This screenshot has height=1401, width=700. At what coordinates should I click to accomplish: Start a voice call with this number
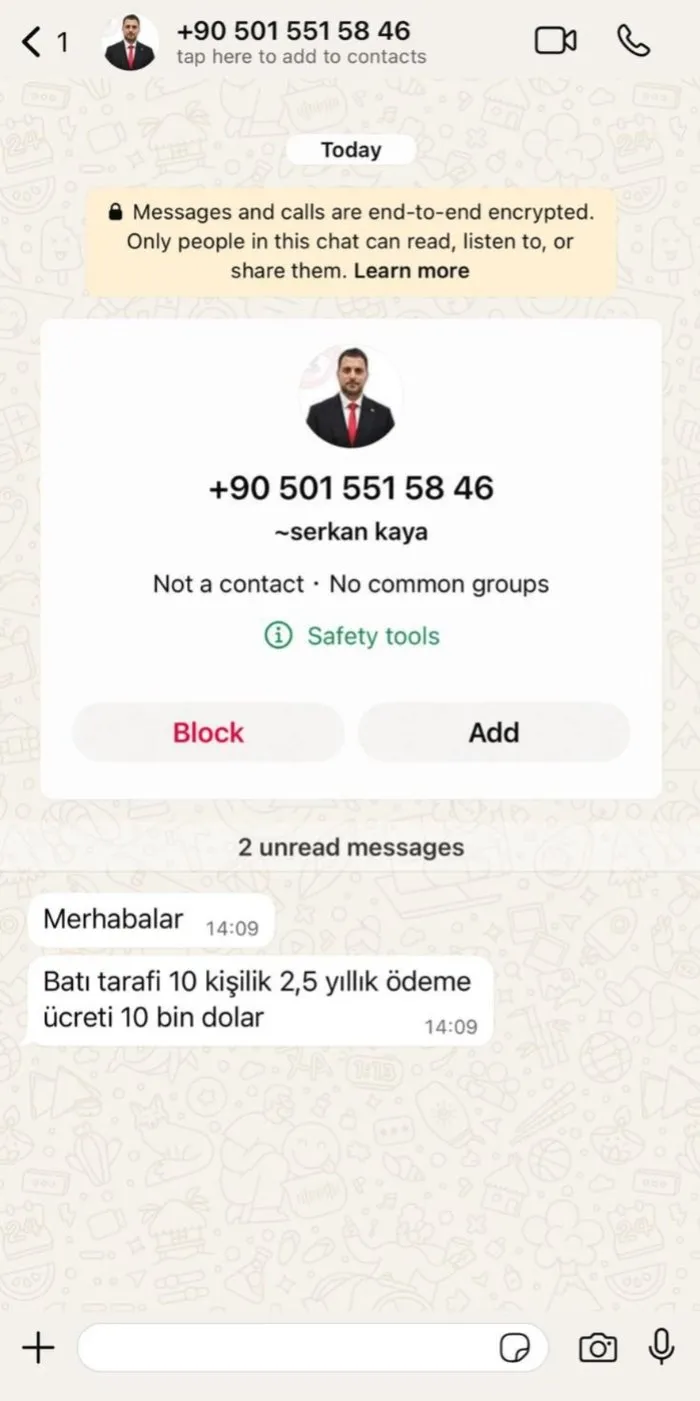(633, 41)
